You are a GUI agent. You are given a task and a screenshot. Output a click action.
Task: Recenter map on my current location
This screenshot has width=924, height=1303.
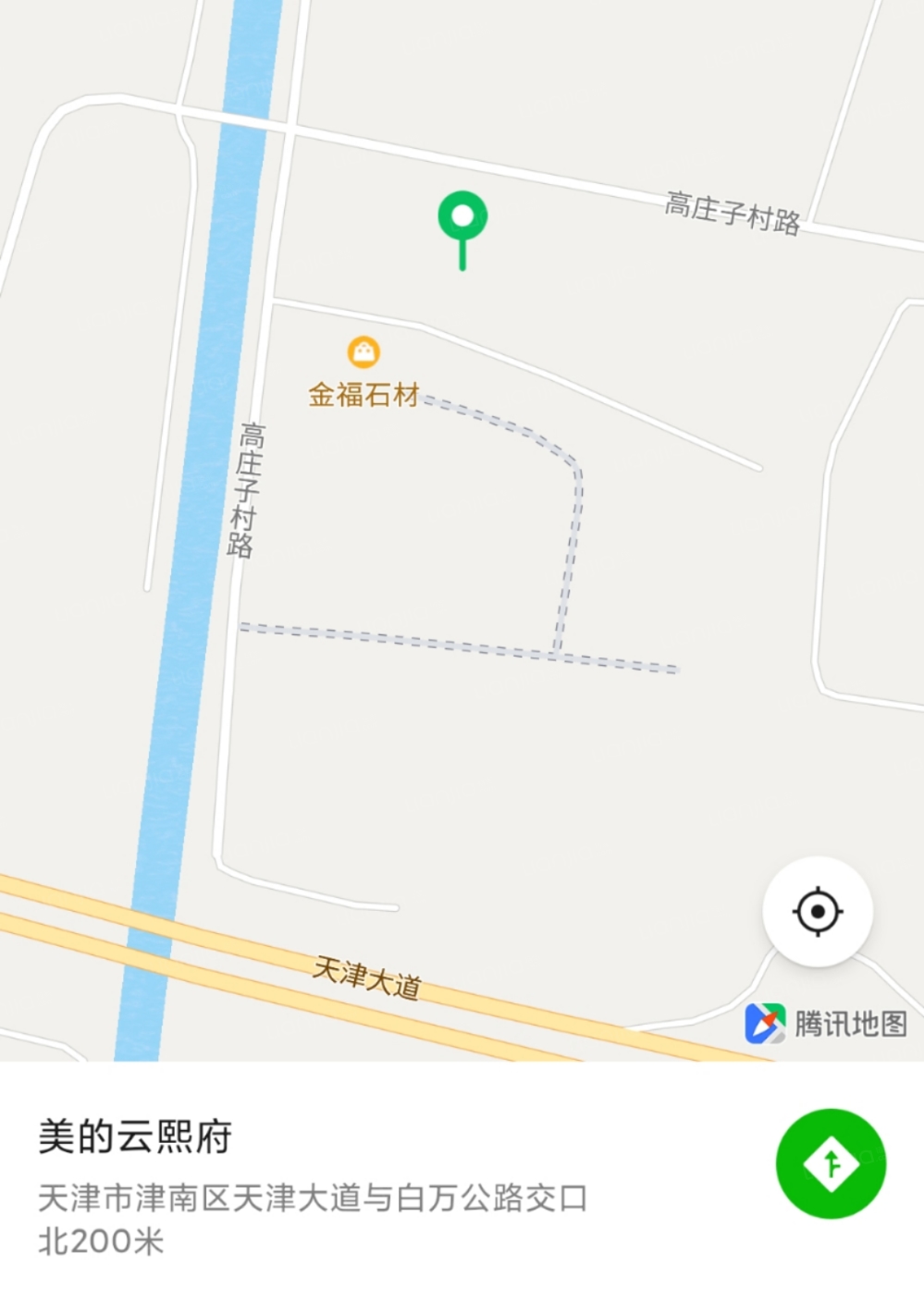(x=818, y=912)
